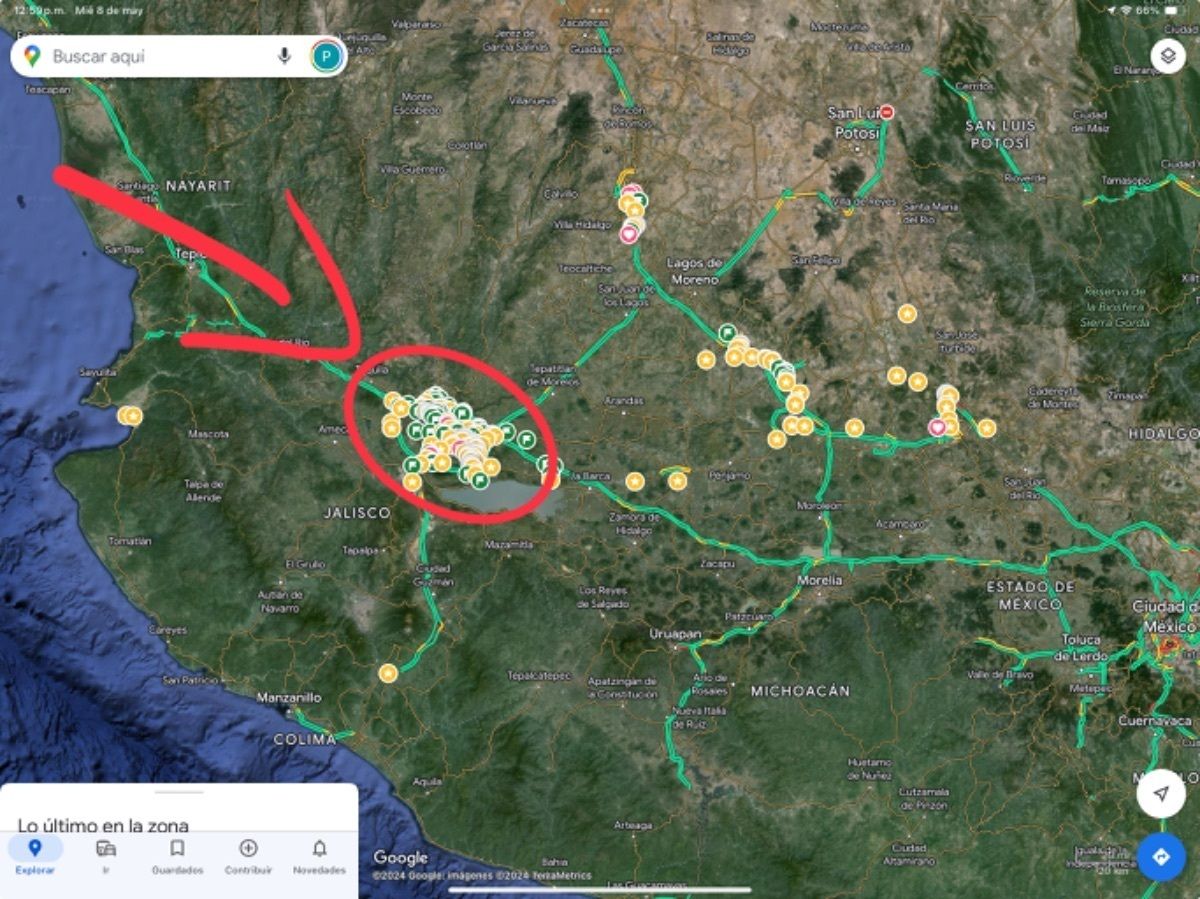Switch to the Ir tab
The width and height of the screenshot is (1200, 899).
tap(106, 856)
